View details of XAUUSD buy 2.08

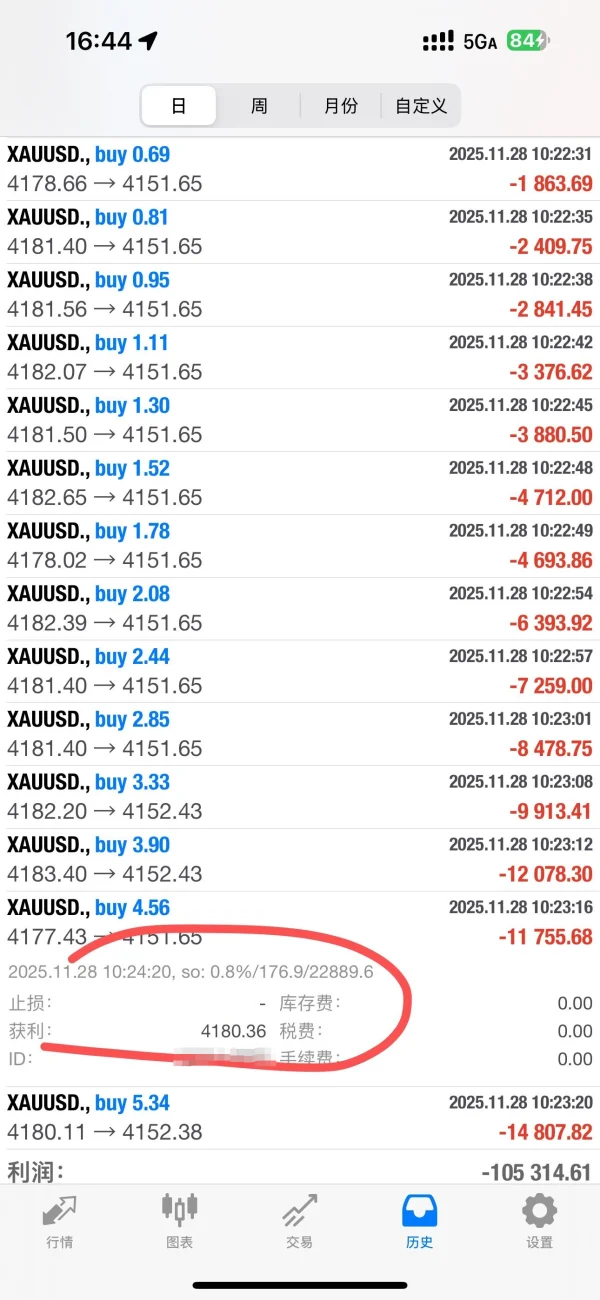[x=300, y=609]
